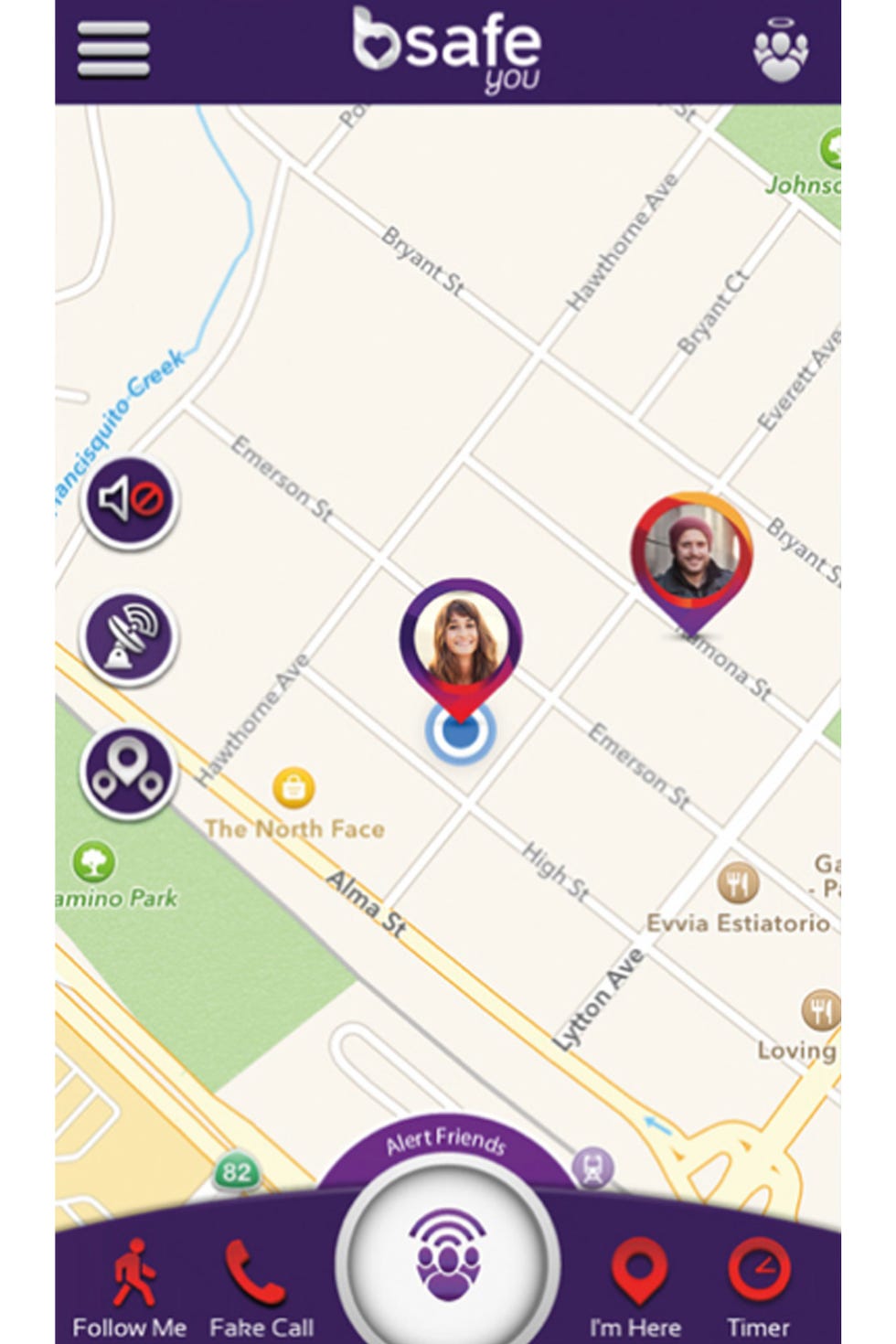Trigger a Fake Call
The image size is (896, 1344).
pyautogui.click(x=261, y=1285)
